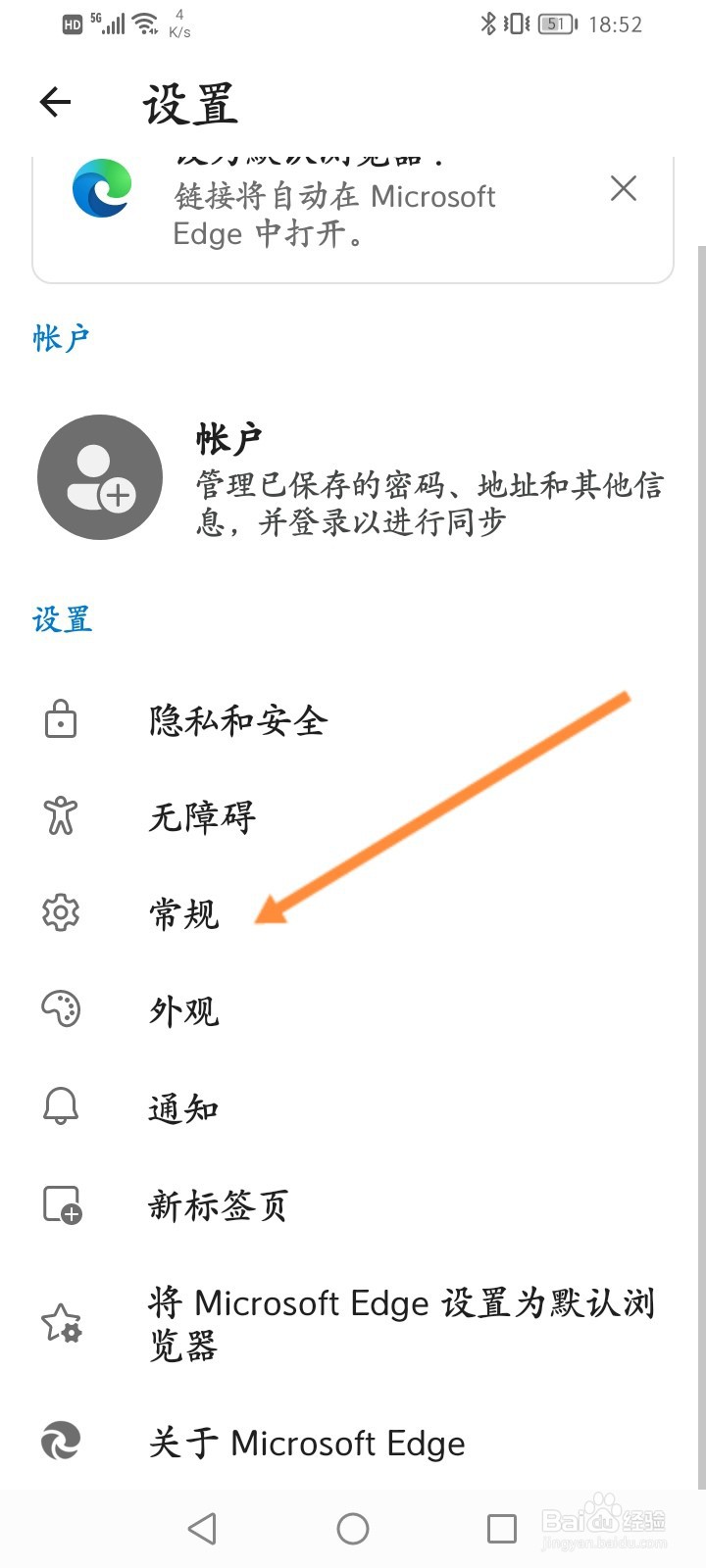The image size is (706, 1568).
Task: Go back using the arrow at top left
Action: pyautogui.click(x=55, y=102)
